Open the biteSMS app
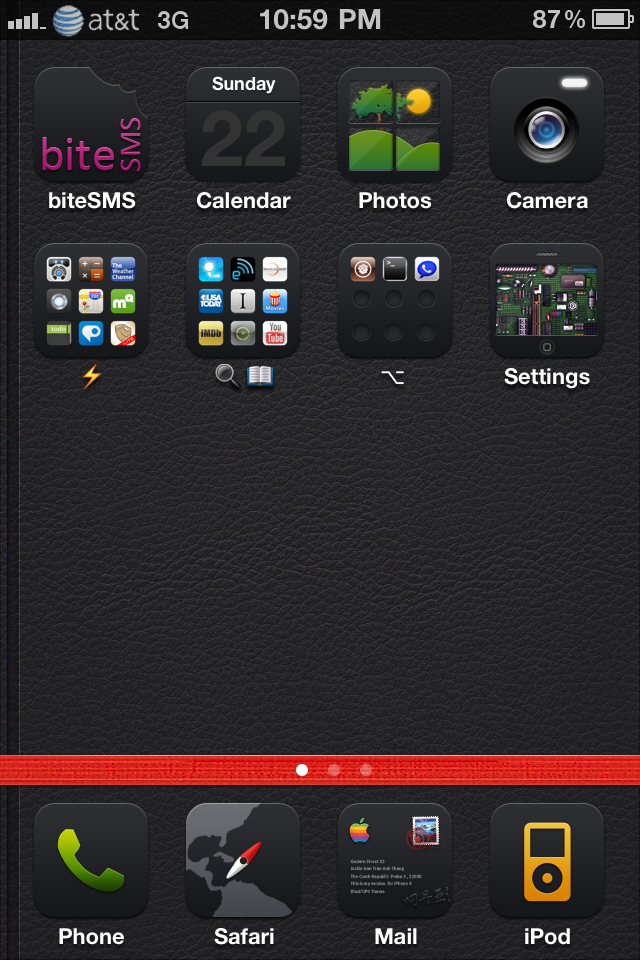 tap(91, 124)
